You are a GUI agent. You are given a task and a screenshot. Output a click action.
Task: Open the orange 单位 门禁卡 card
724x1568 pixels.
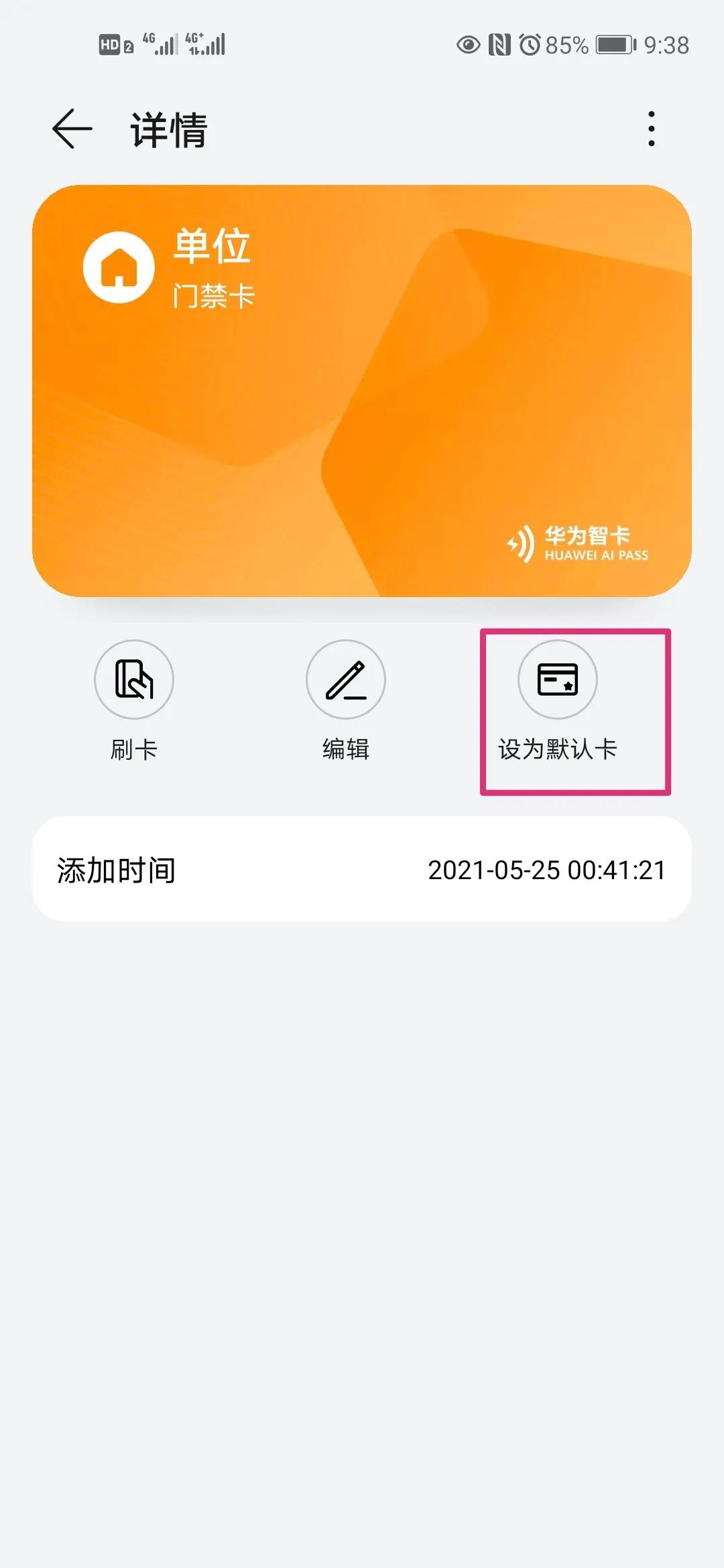(x=362, y=389)
